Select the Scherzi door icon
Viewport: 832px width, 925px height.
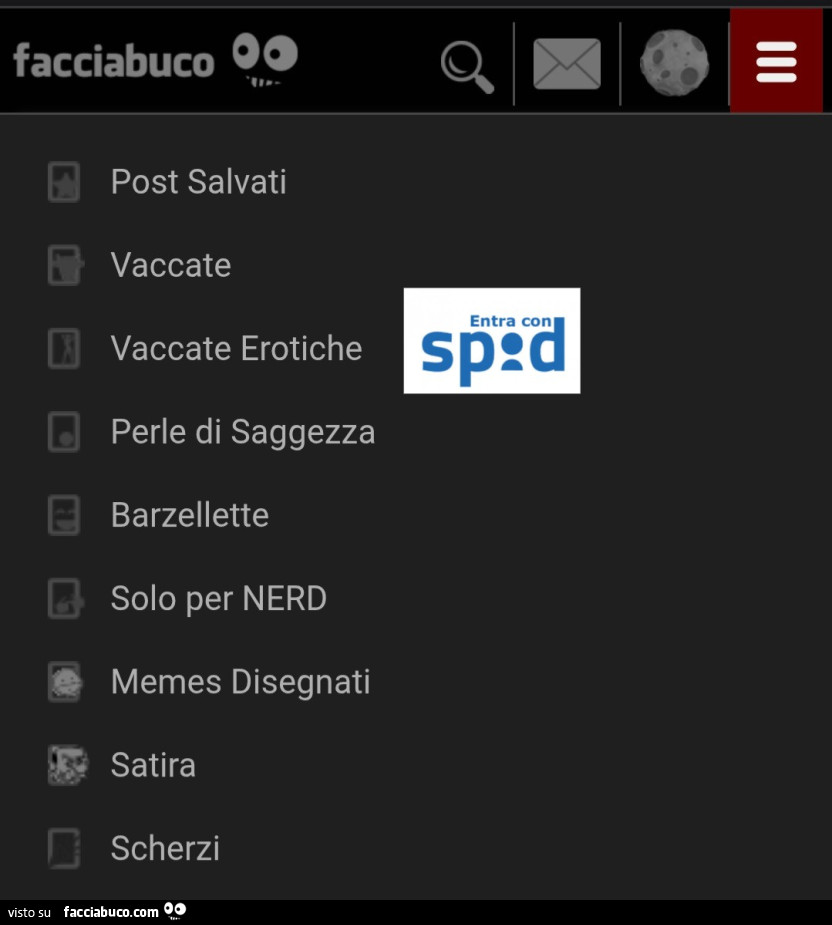coord(64,847)
